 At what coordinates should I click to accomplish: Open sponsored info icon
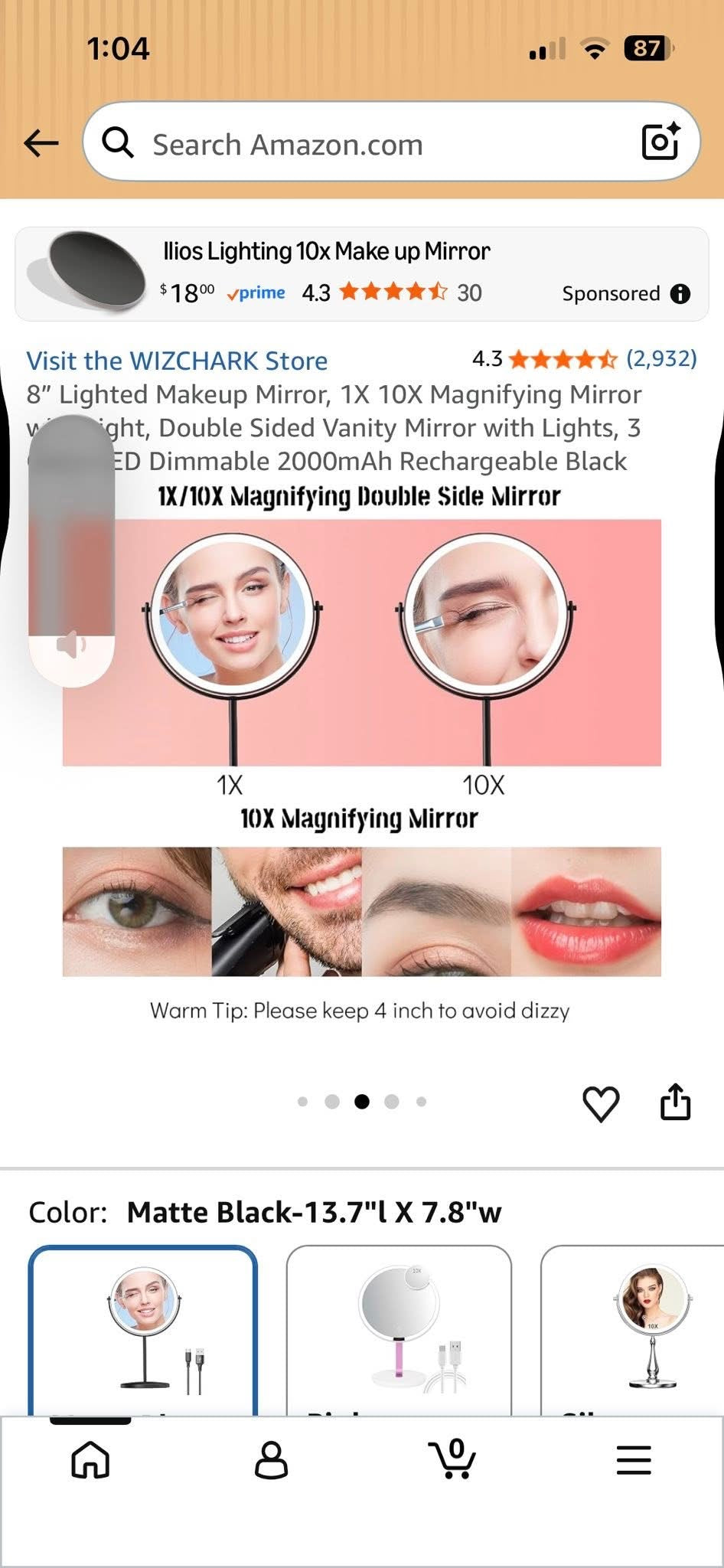(x=680, y=293)
